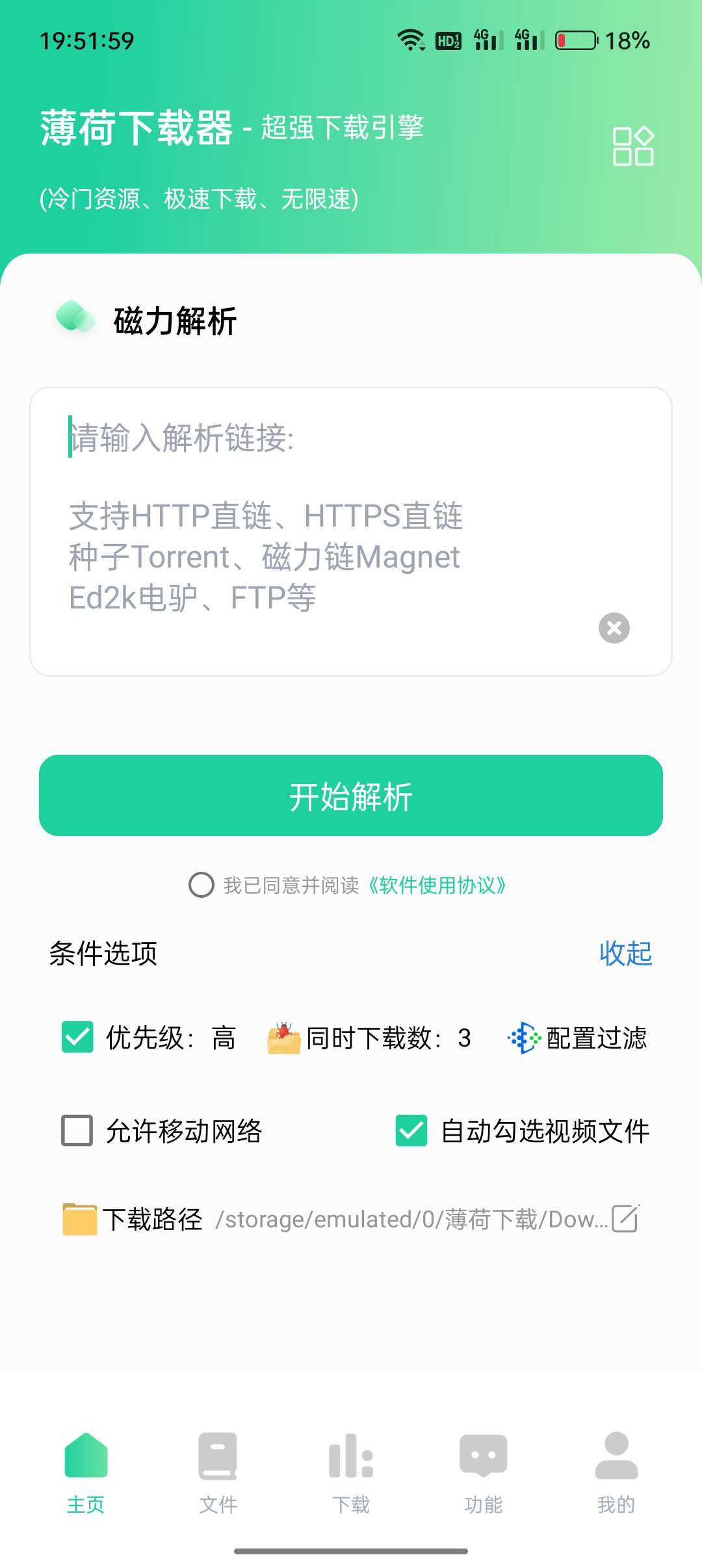The image size is (702, 1568).
Task: Change 同时下载数 setting
Action: [x=370, y=1038]
